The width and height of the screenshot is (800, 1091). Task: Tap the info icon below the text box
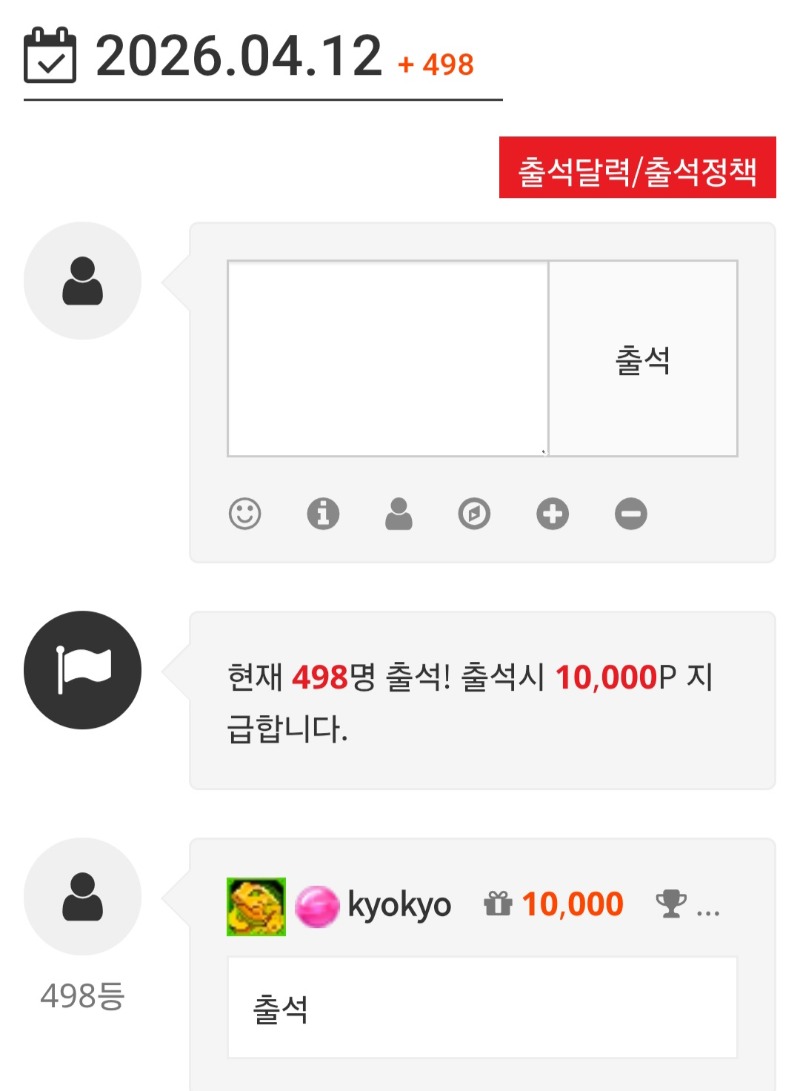click(x=323, y=514)
